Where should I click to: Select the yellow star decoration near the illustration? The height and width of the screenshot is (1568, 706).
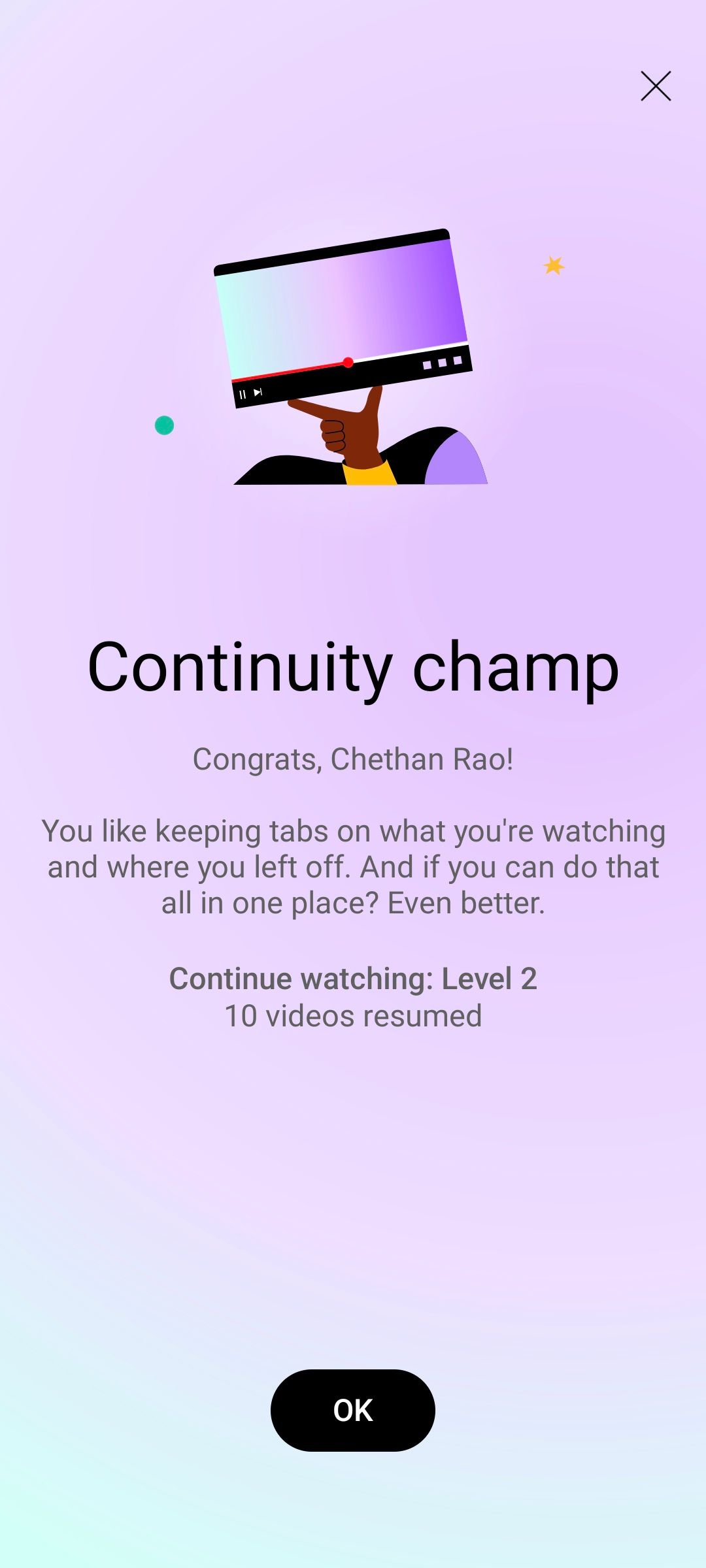(552, 264)
